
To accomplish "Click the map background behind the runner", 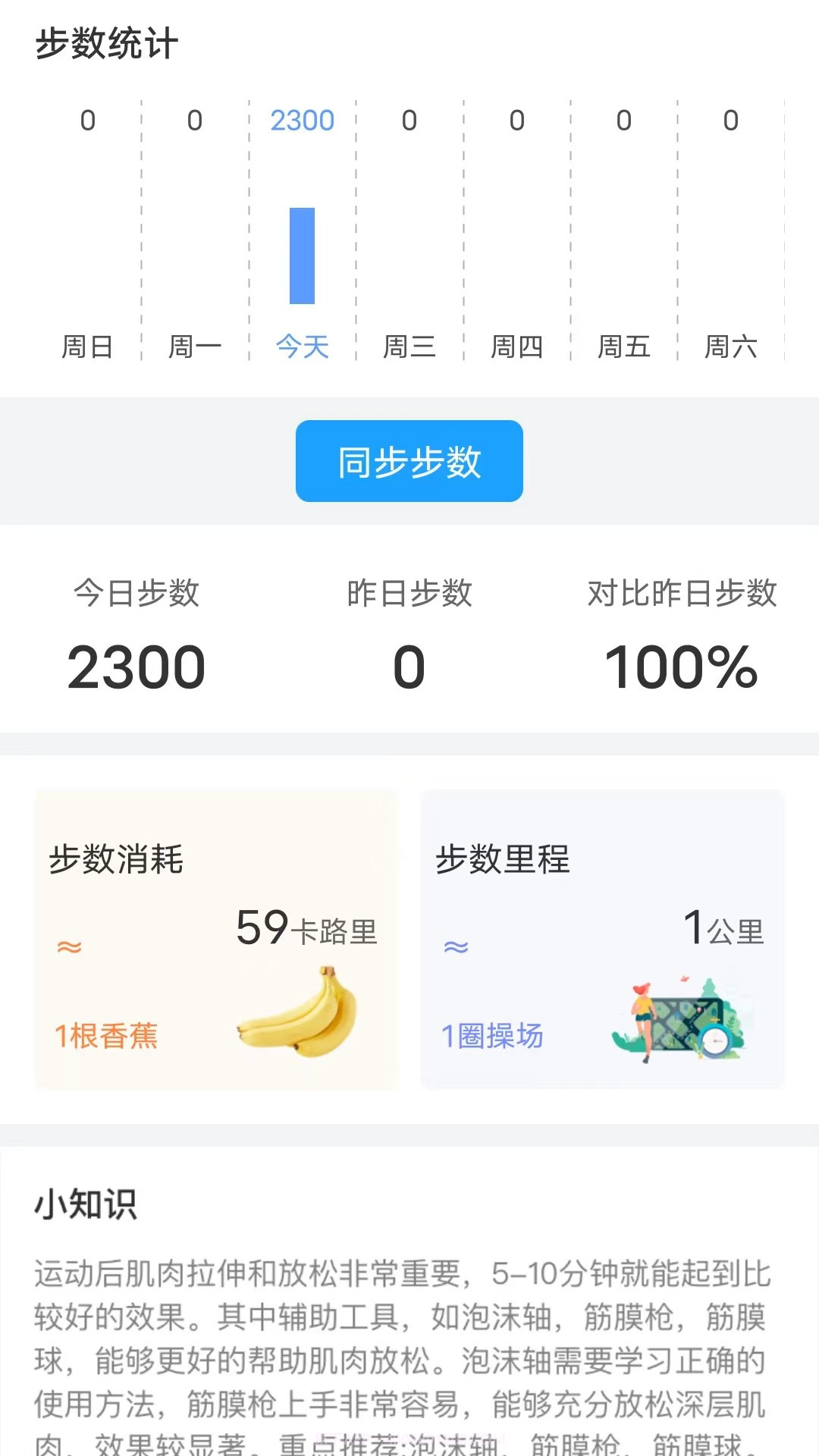I will [x=686, y=1020].
